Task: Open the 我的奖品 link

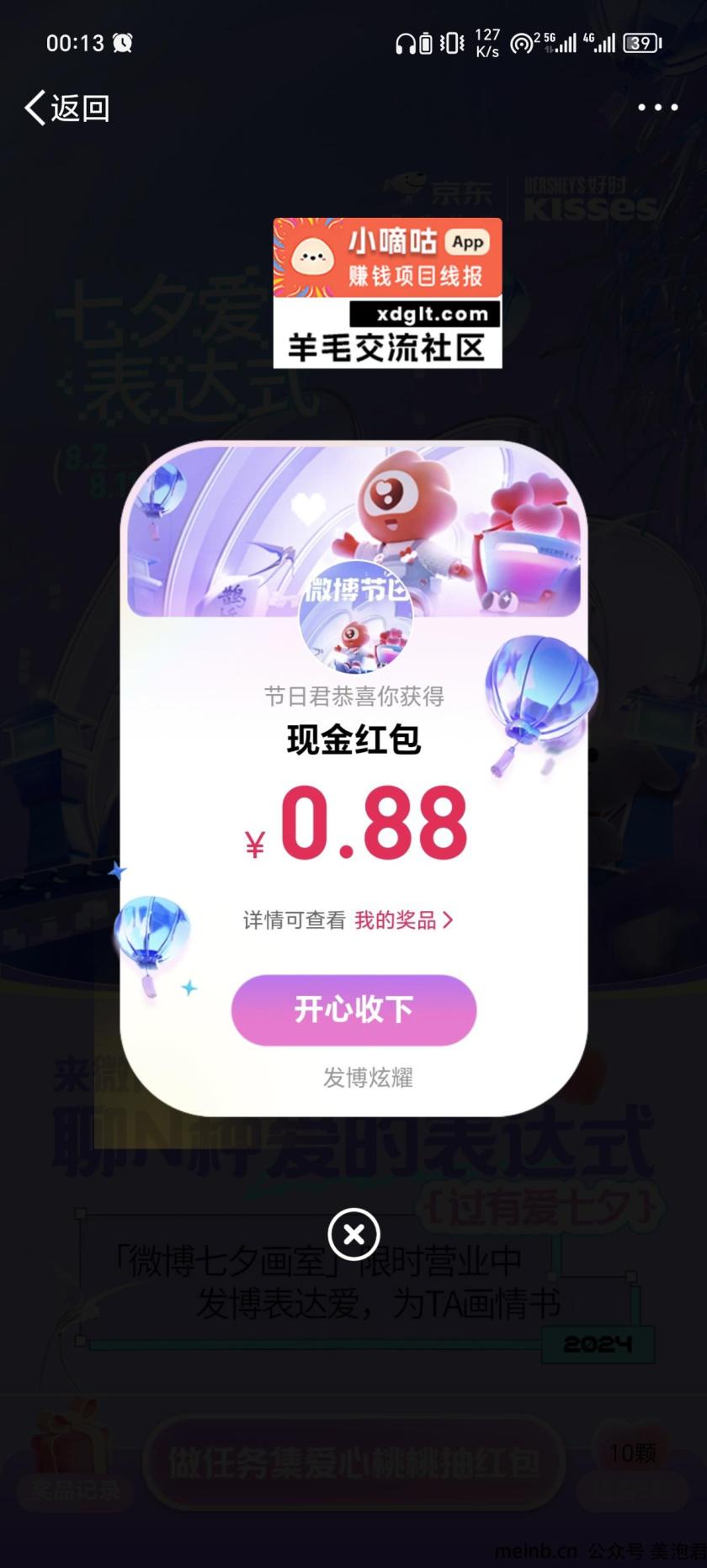Action: [404, 920]
